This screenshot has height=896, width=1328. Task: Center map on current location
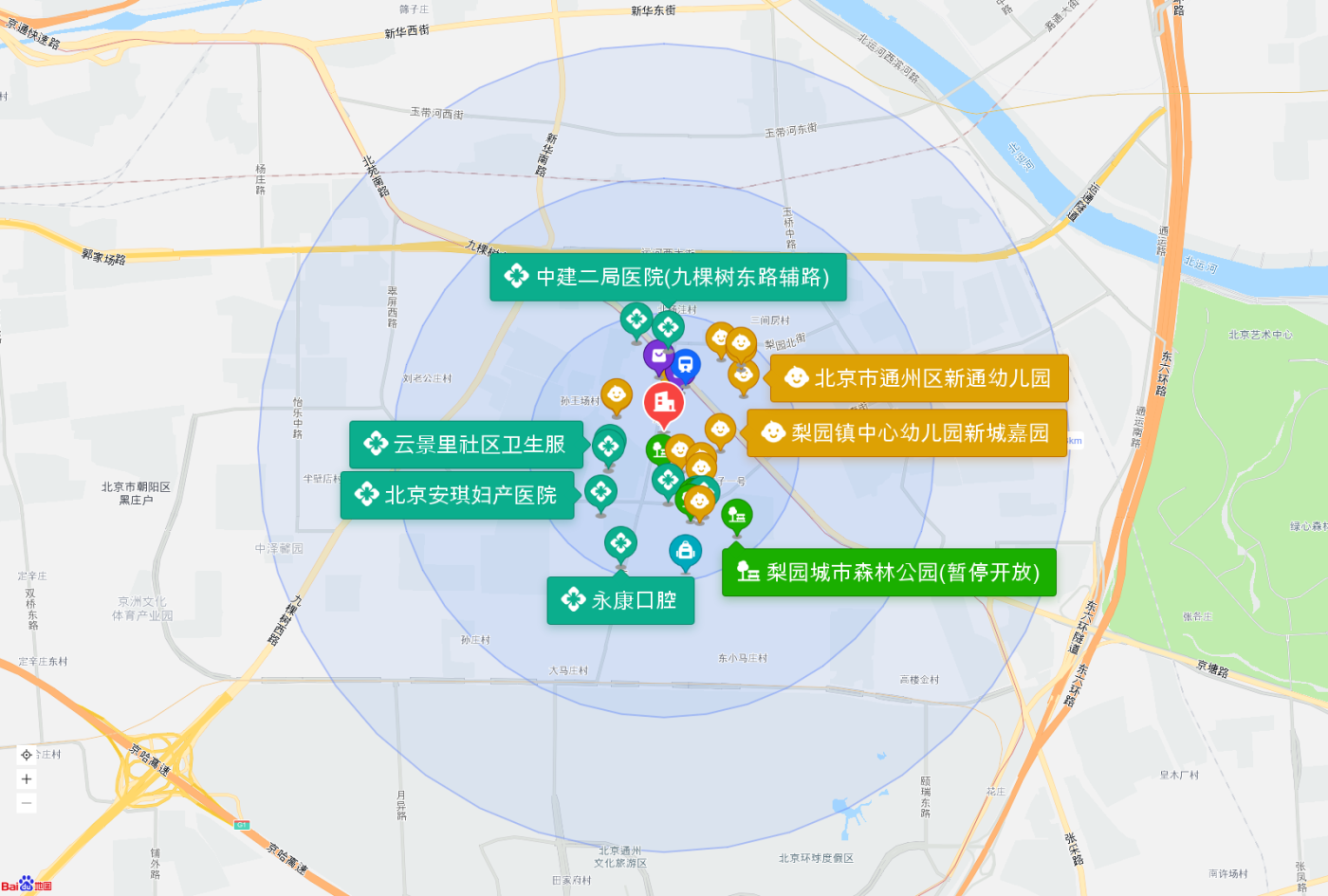27,755
